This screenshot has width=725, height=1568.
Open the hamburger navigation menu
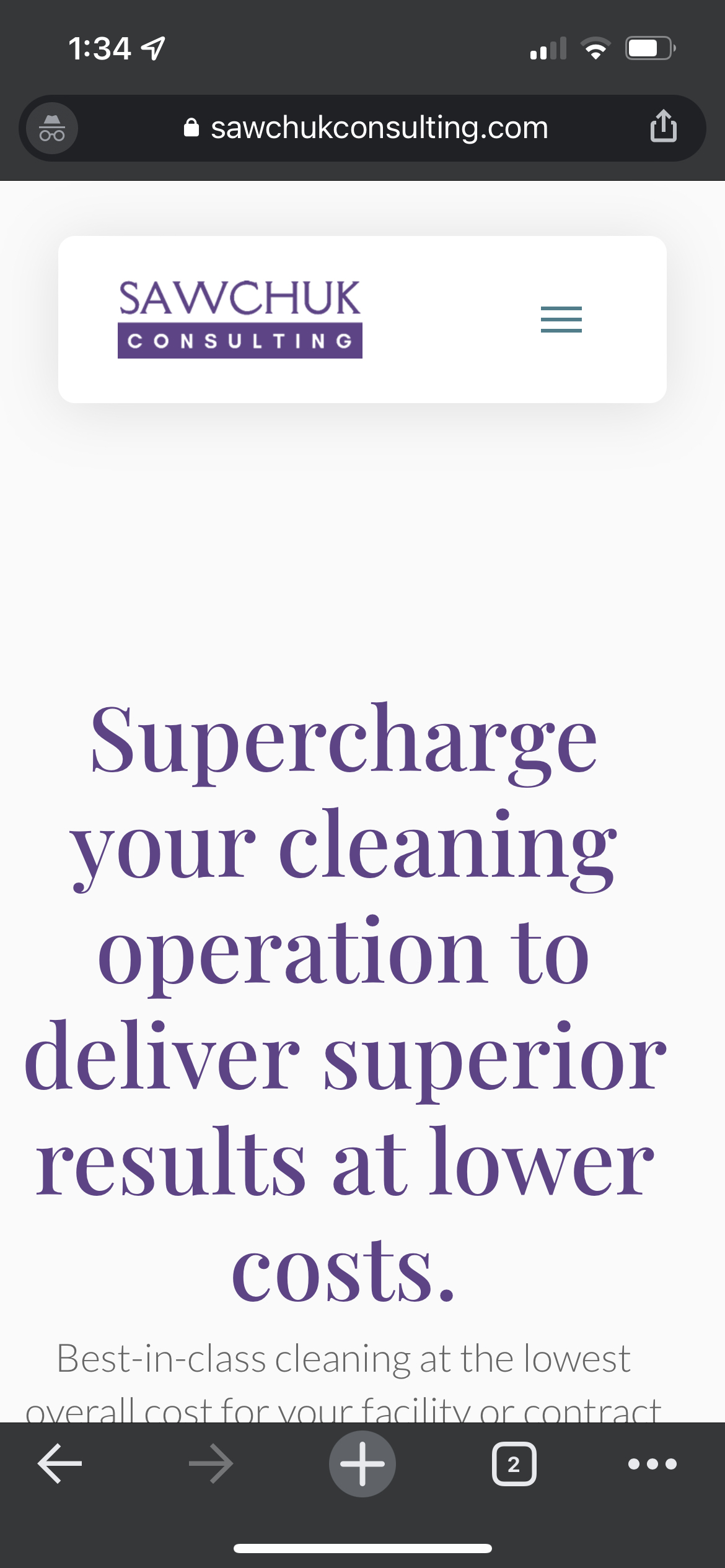561,319
